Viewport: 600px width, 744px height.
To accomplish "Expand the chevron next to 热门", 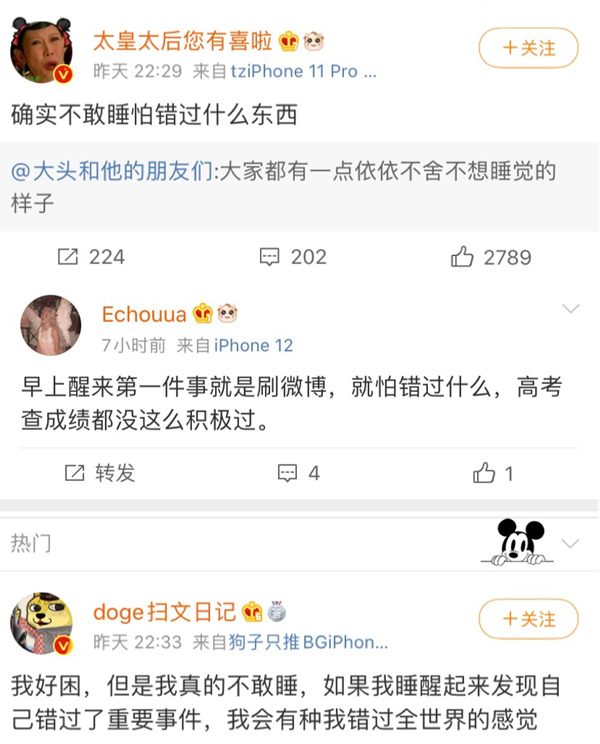I will 571,544.
